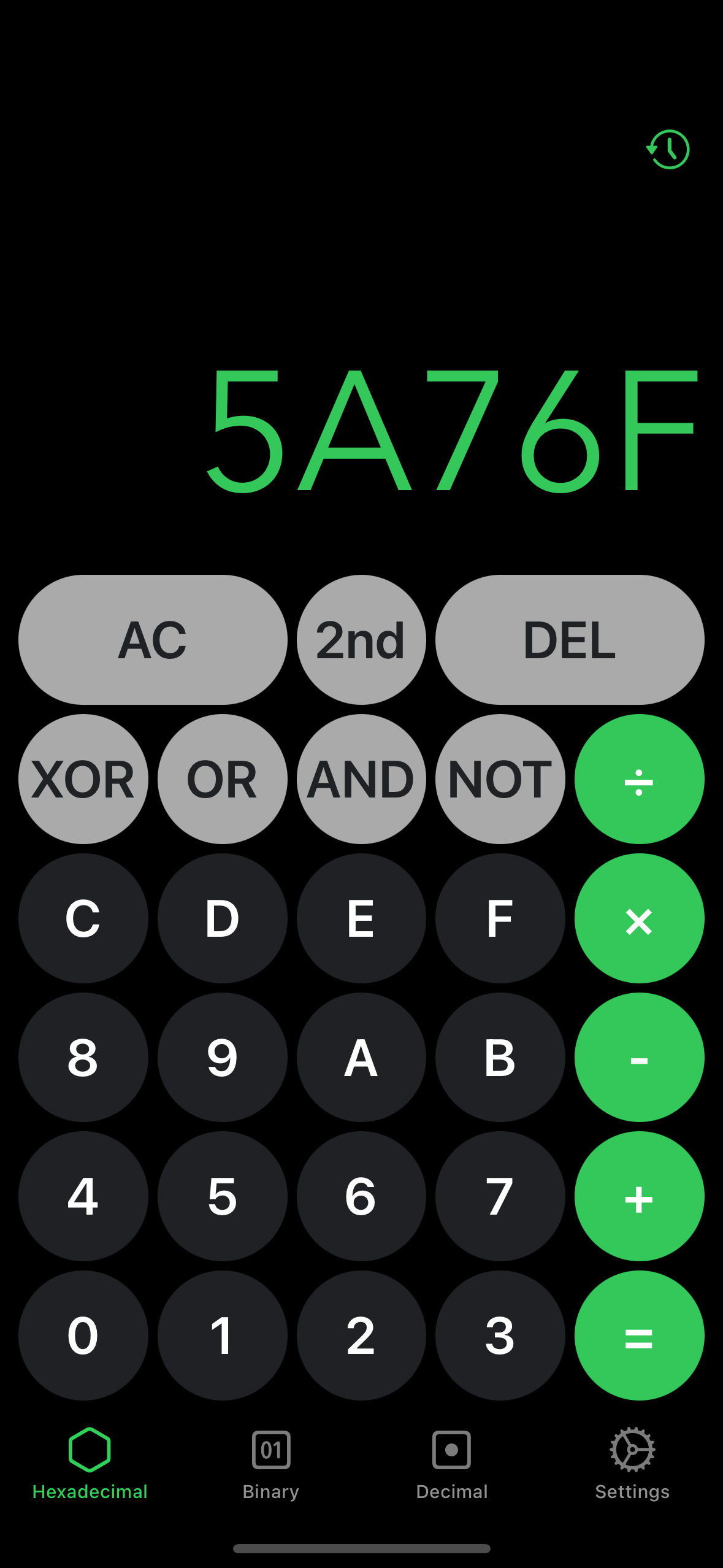The width and height of the screenshot is (723, 1568).
Task: Apply the NOT operation
Action: 500,779
